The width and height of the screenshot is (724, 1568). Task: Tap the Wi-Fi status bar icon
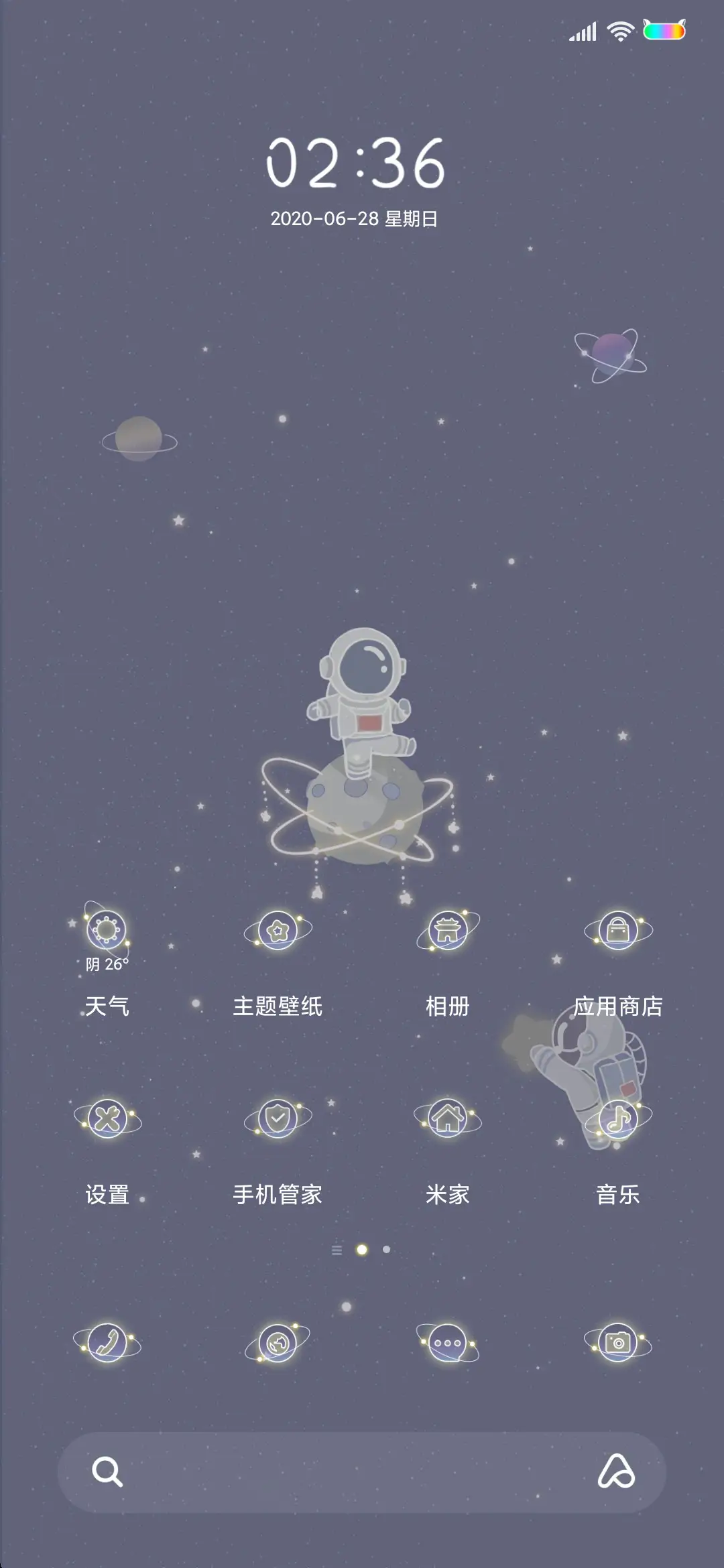point(619,29)
